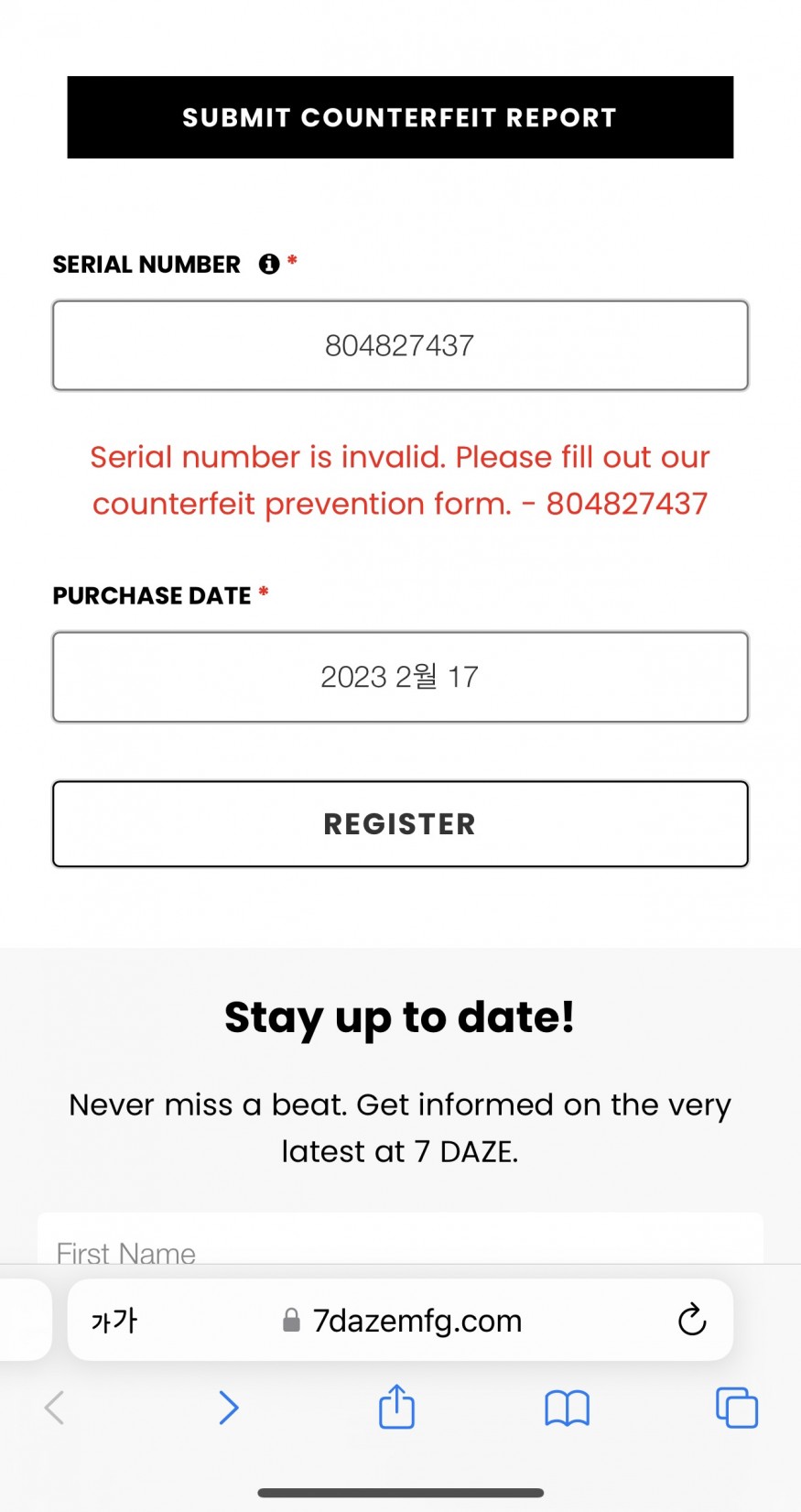Tap the Submit Counterfeit Report button

pos(400,117)
